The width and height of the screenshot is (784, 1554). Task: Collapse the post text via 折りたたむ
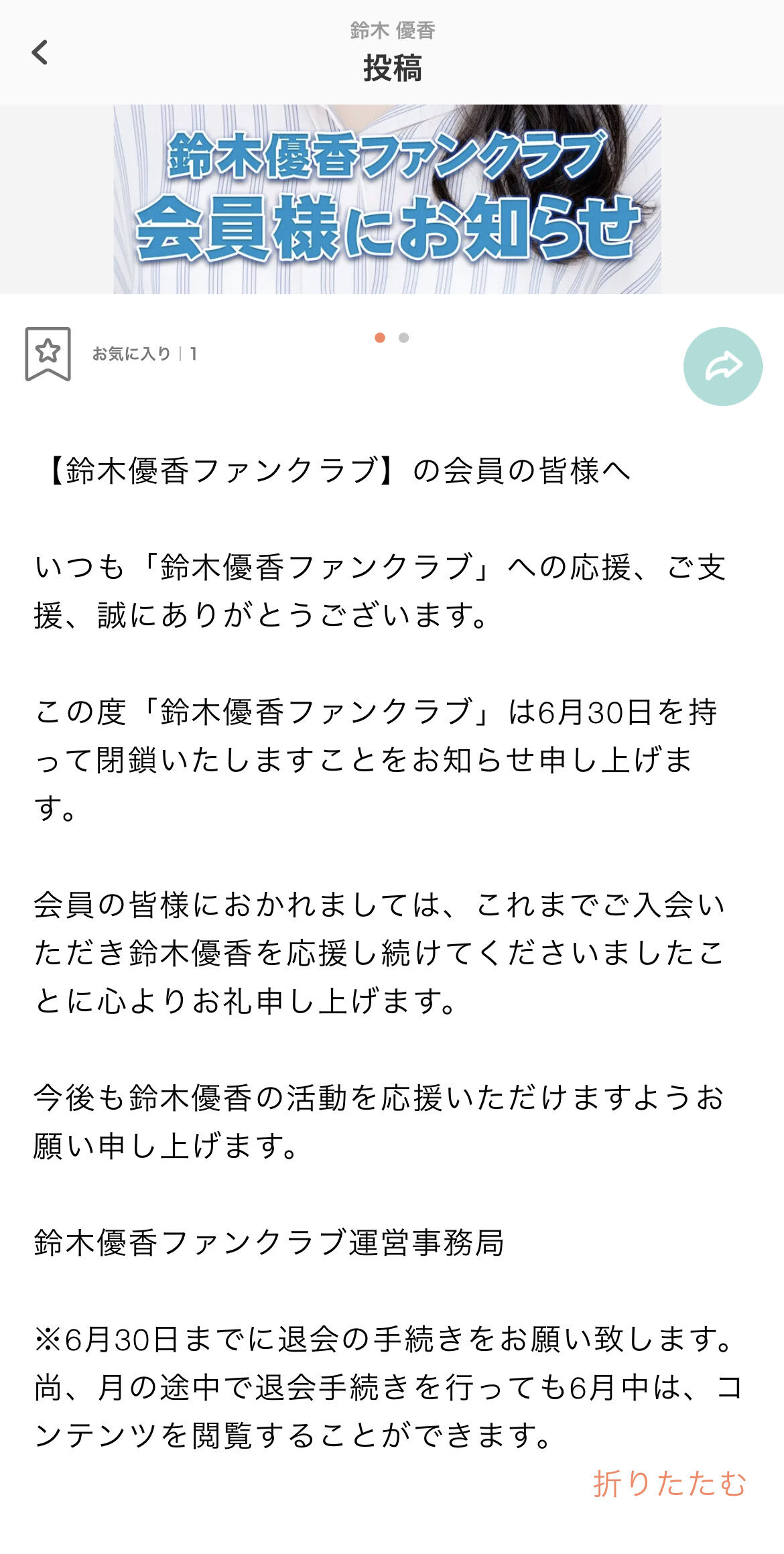[669, 1482]
